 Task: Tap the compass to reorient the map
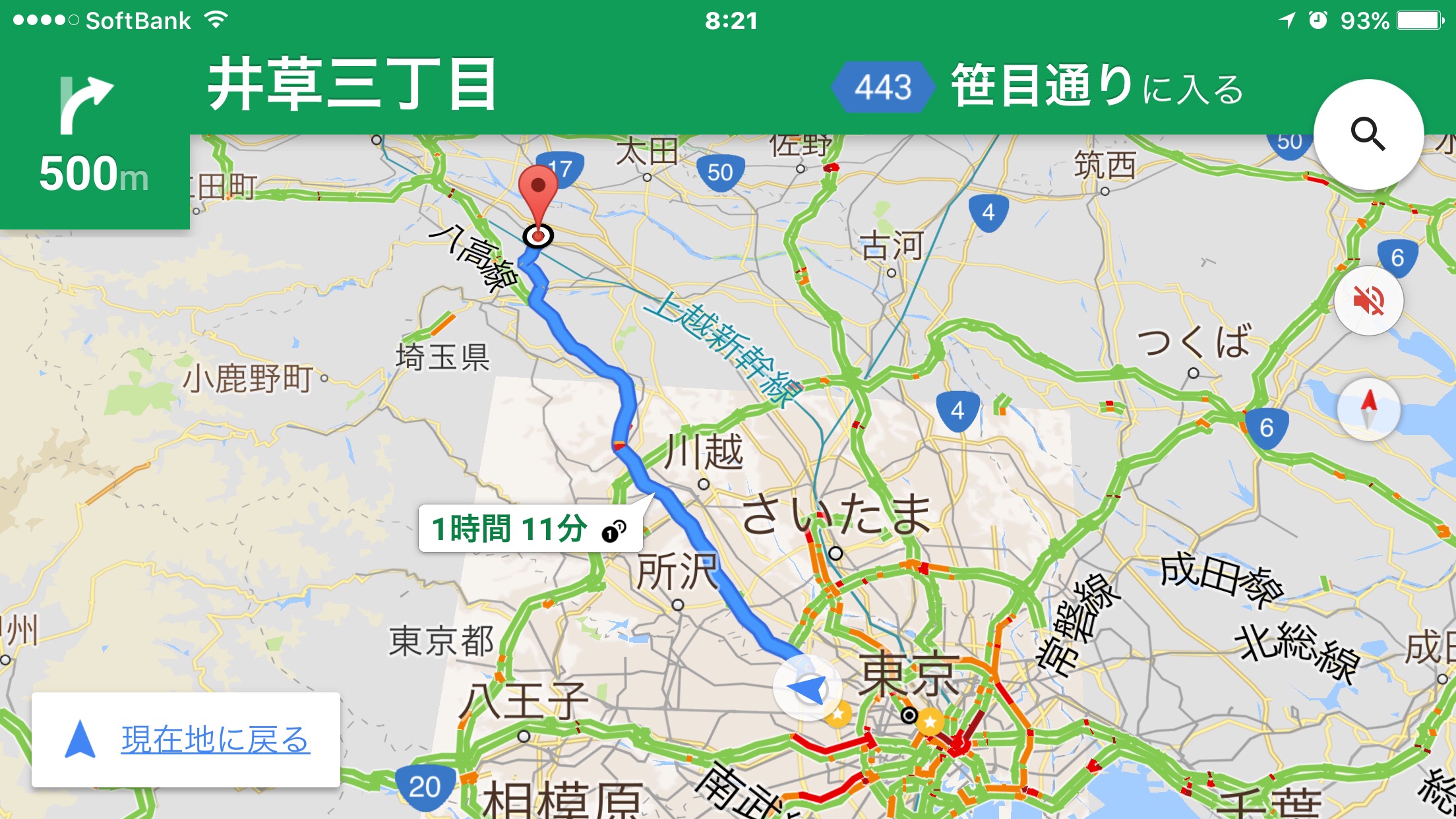point(1368,409)
